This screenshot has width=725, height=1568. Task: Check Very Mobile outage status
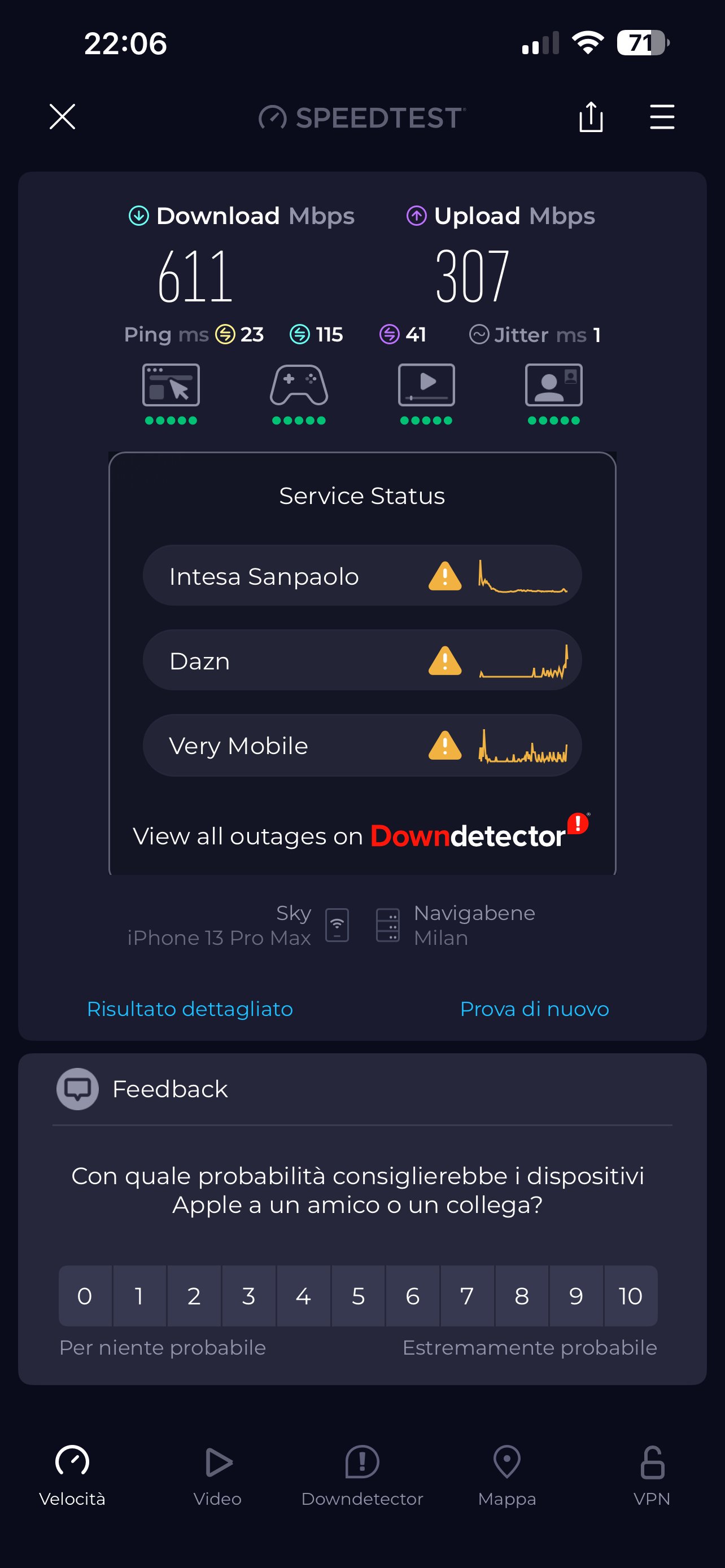click(362, 746)
